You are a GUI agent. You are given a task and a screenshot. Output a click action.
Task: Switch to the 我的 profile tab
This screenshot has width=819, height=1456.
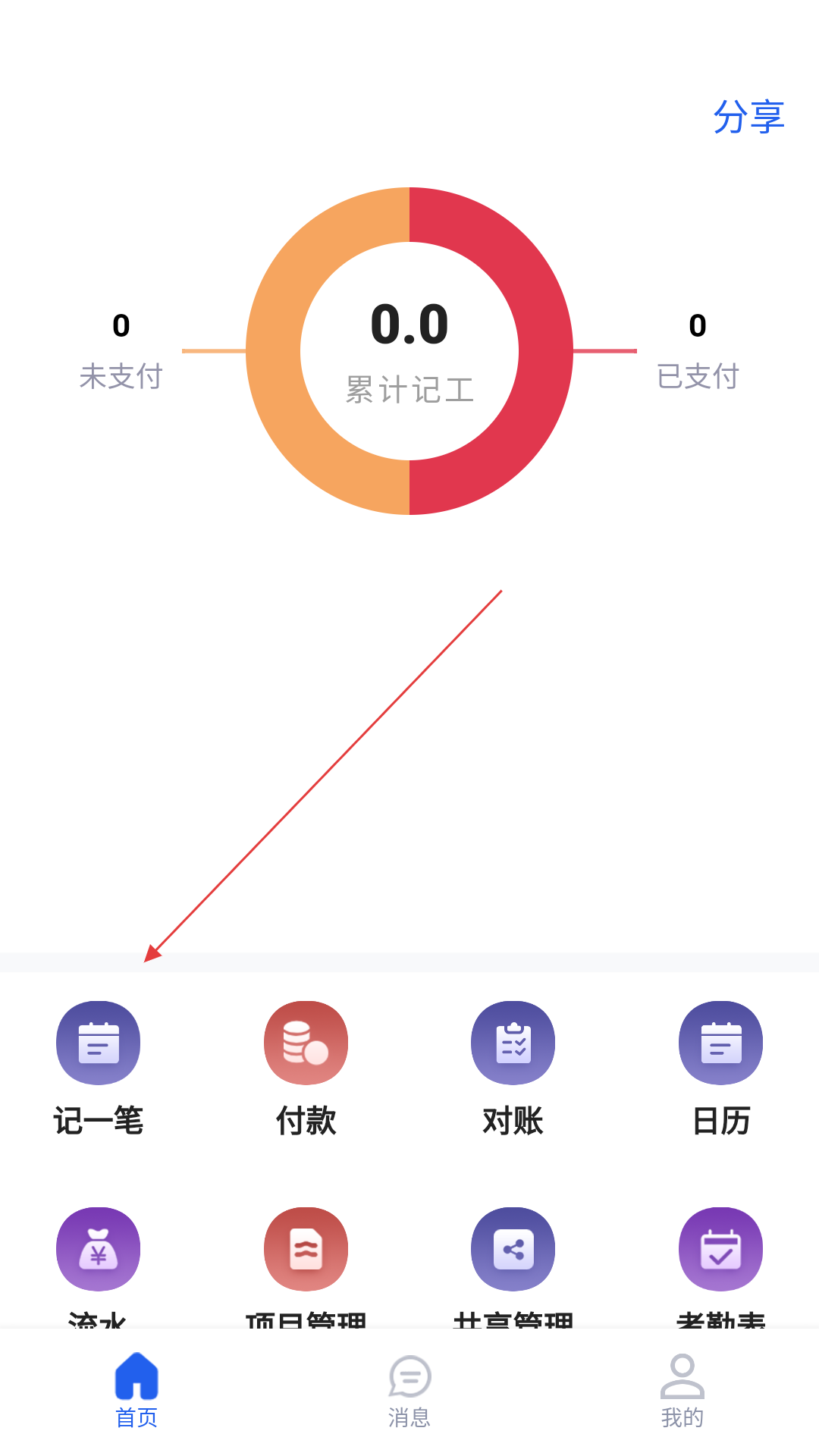click(x=682, y=1390)
